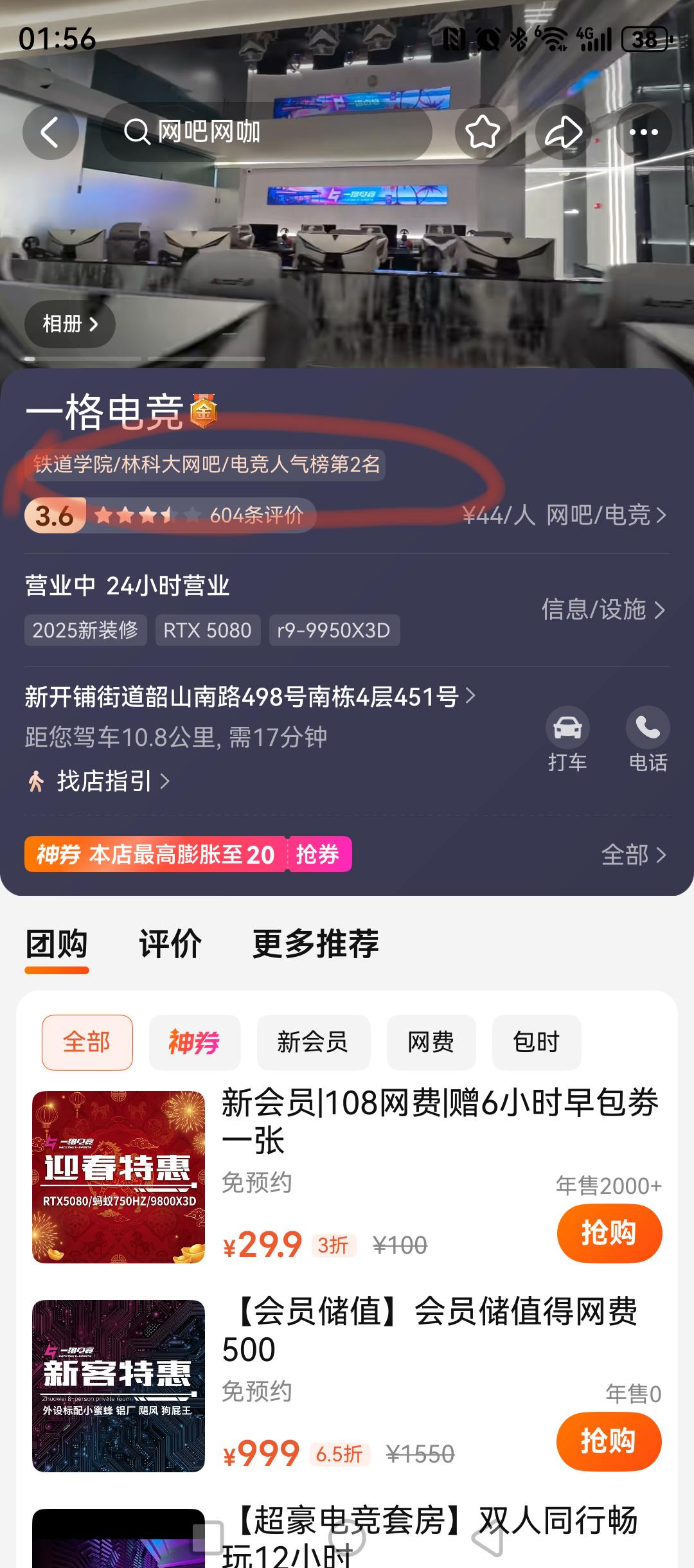
Task: Switch to the 更多推荐 tab
Action: 315,944
